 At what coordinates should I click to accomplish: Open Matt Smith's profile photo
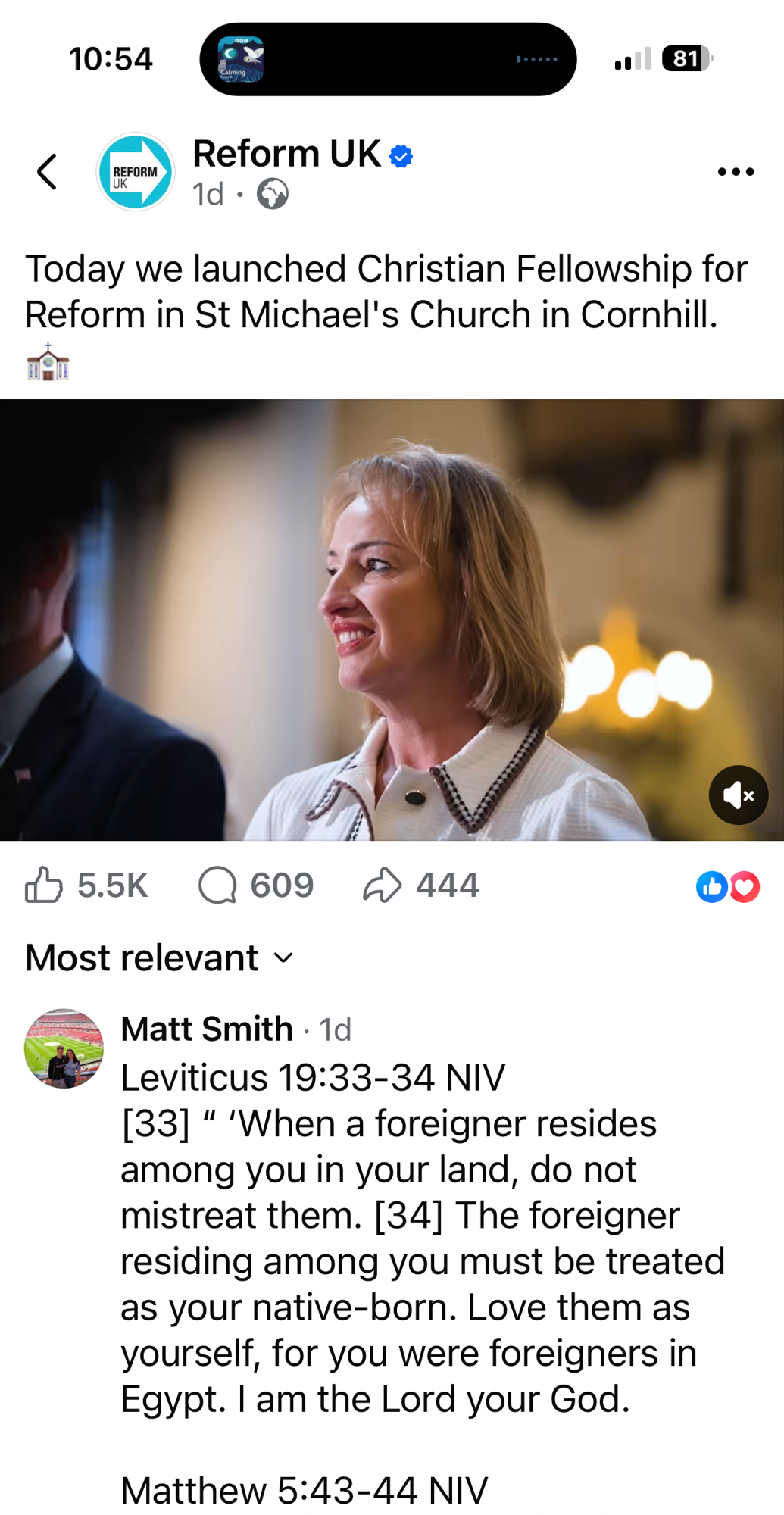click(64, 1048)
